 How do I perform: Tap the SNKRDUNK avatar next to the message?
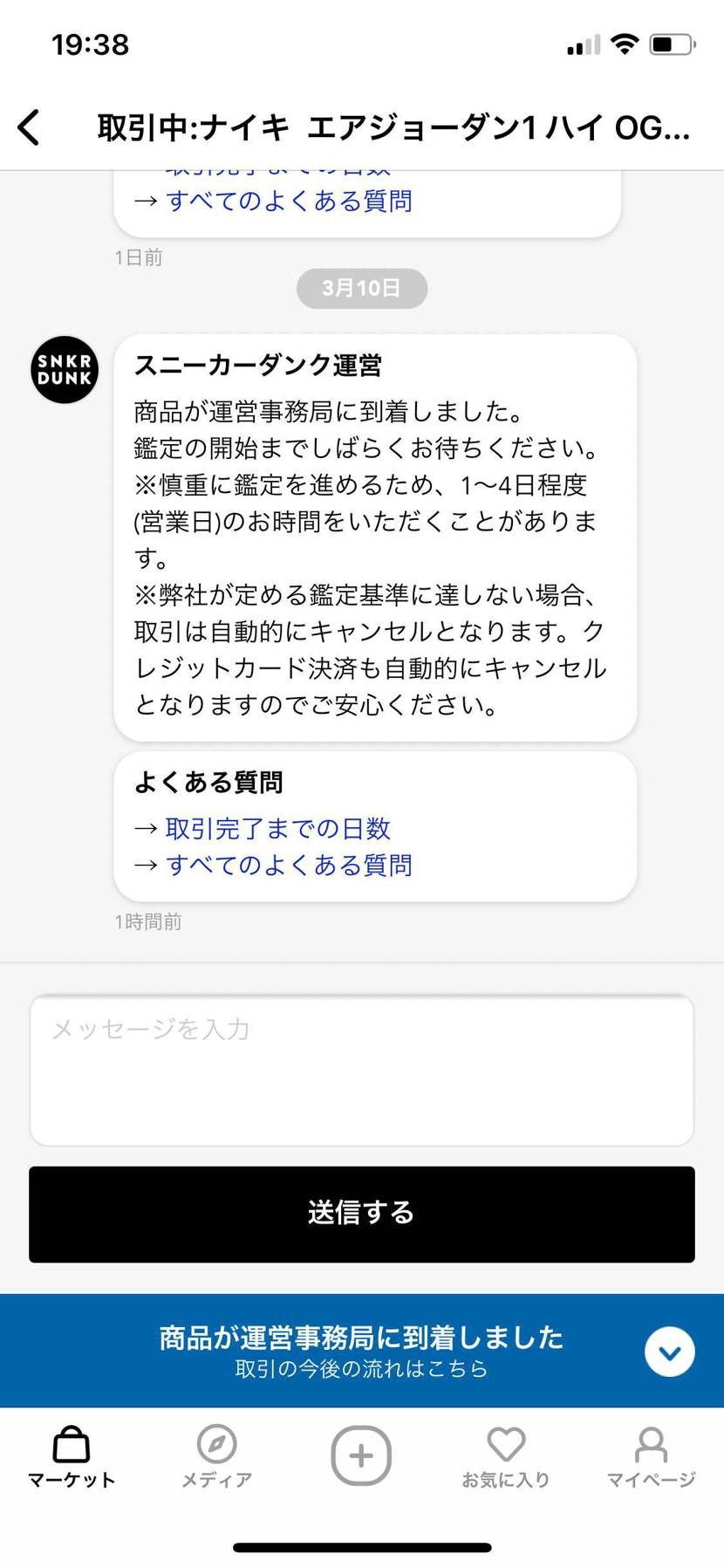tap(64, 370)
